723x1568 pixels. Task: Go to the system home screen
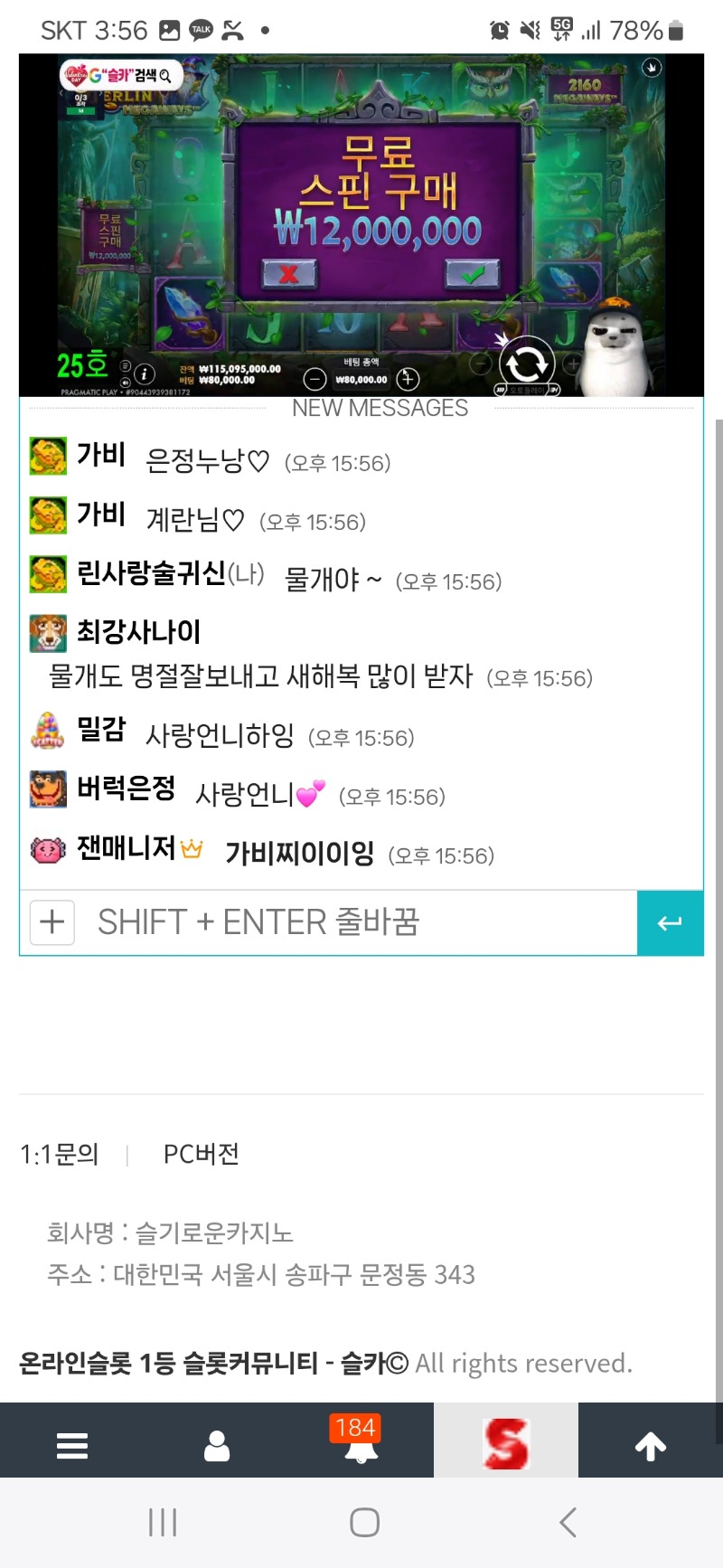[x=364, y=1523]
